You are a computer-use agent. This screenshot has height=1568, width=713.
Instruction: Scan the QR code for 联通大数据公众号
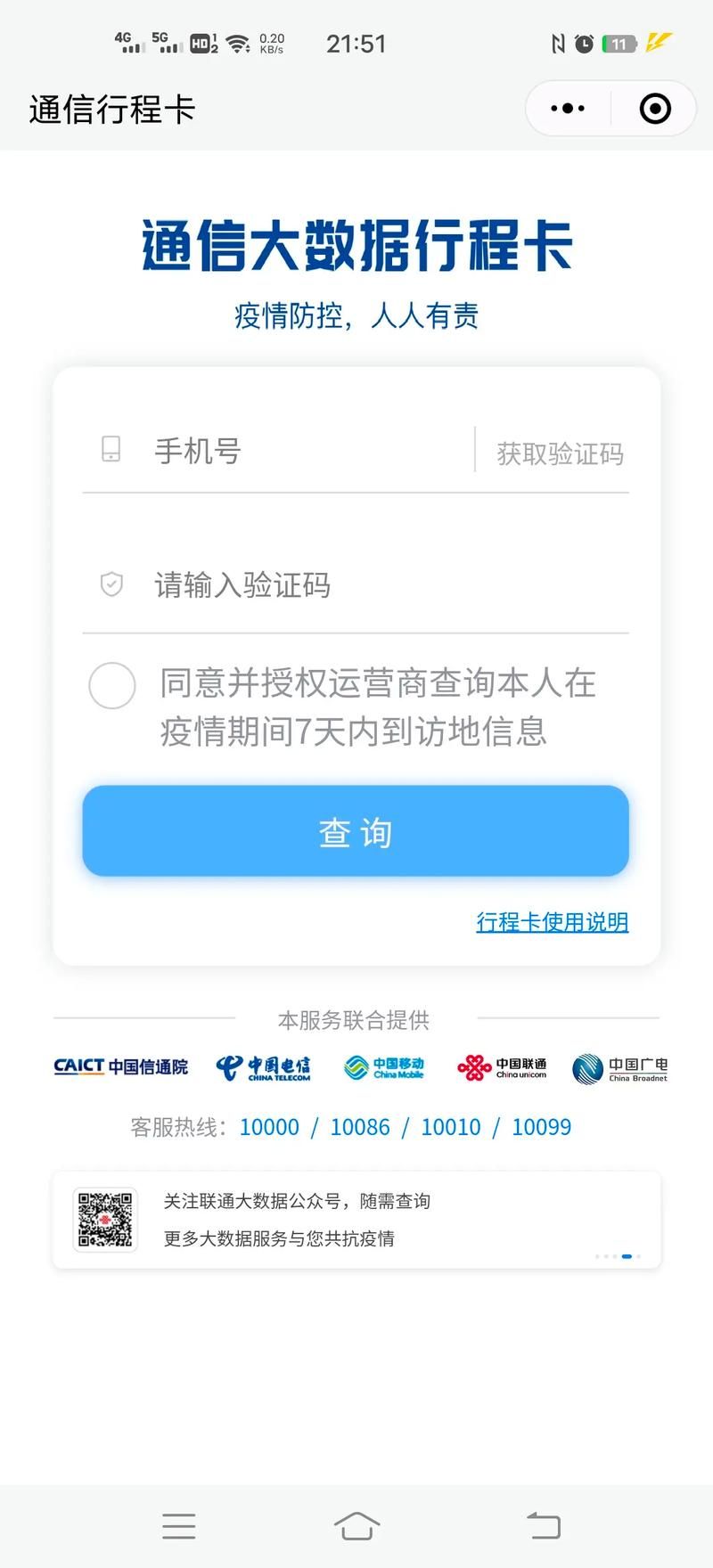(x=104, y=1220)
